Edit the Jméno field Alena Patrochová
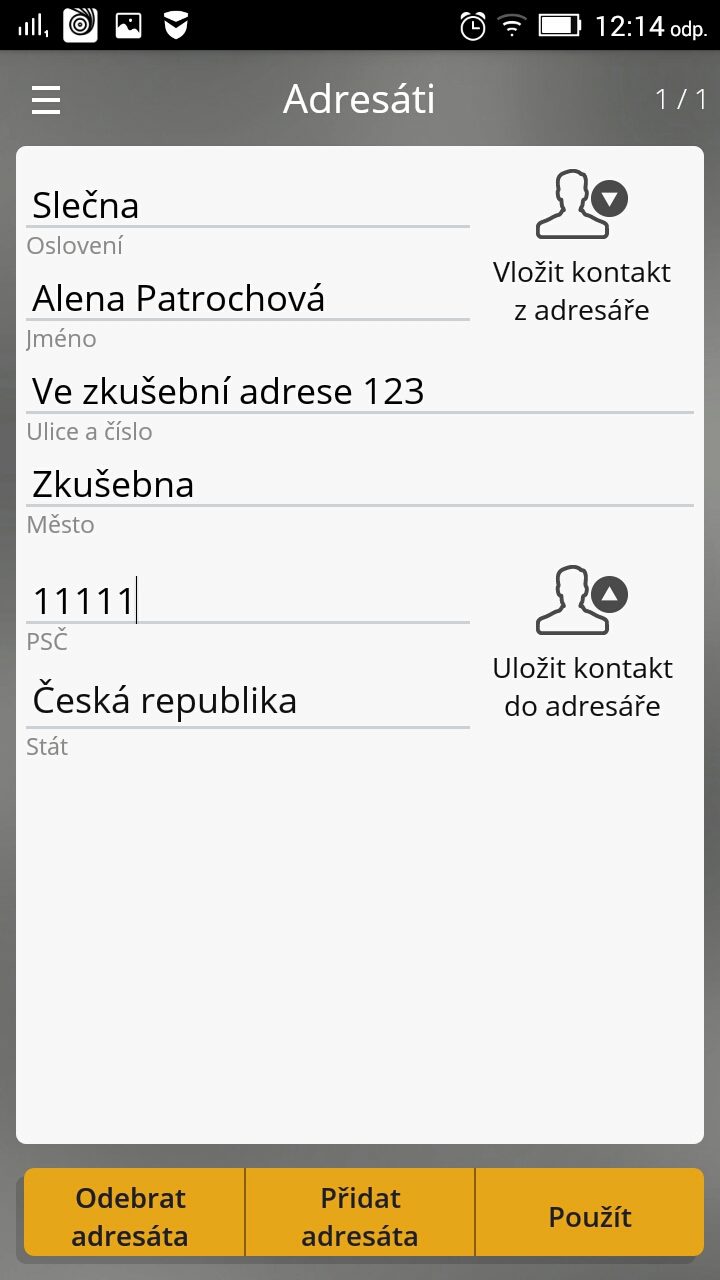 point(248,298)
